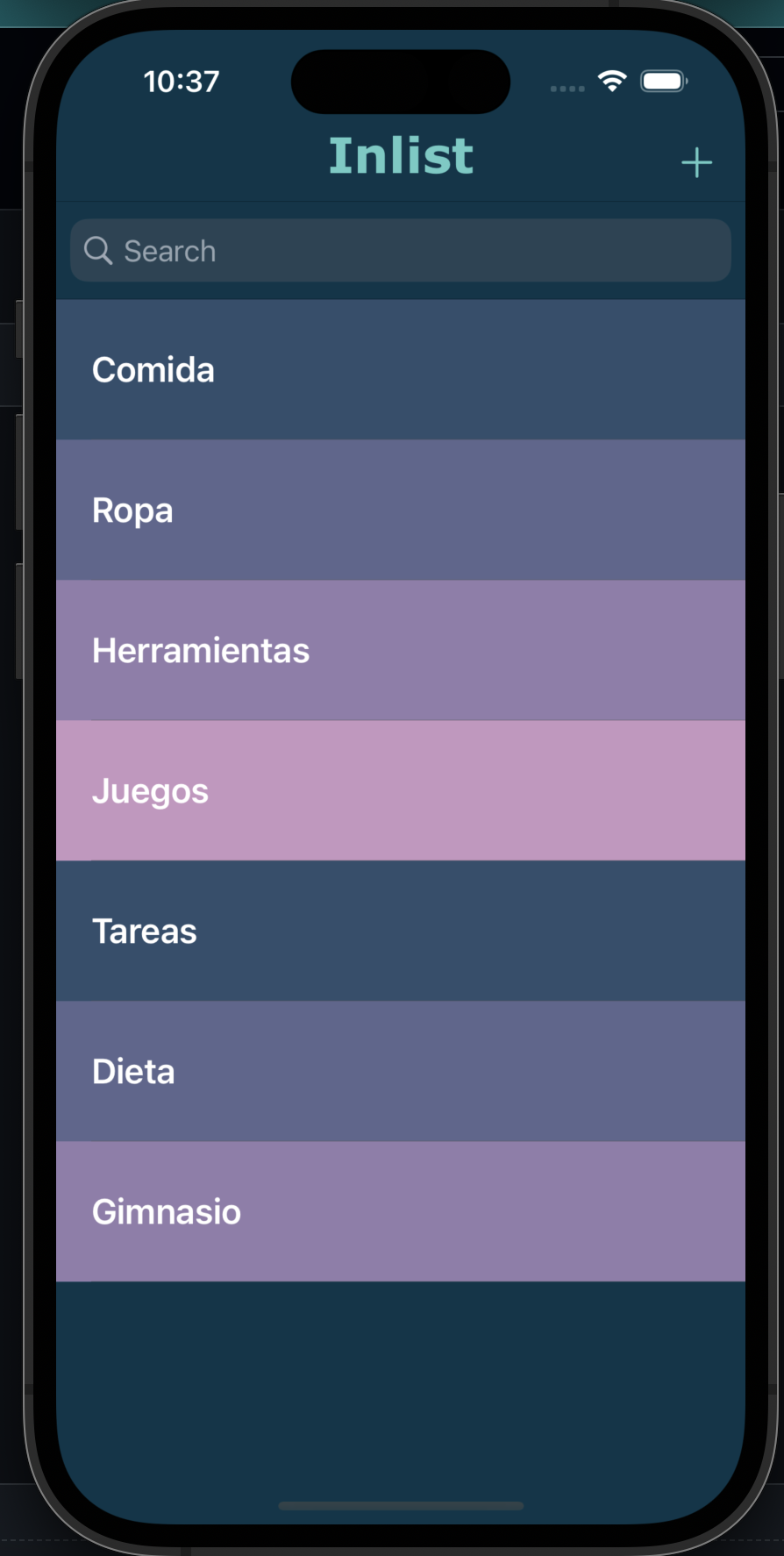Click the magnifying glass icon in the search bar
This screenshot has width=784, height=1556.
98,250
